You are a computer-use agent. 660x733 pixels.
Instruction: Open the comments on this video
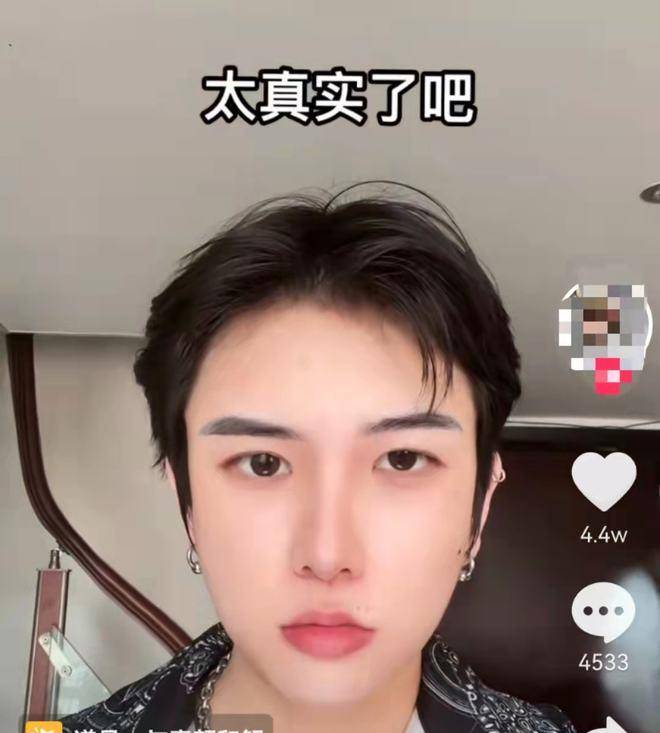pyautogui.click(x=603, y=613)
